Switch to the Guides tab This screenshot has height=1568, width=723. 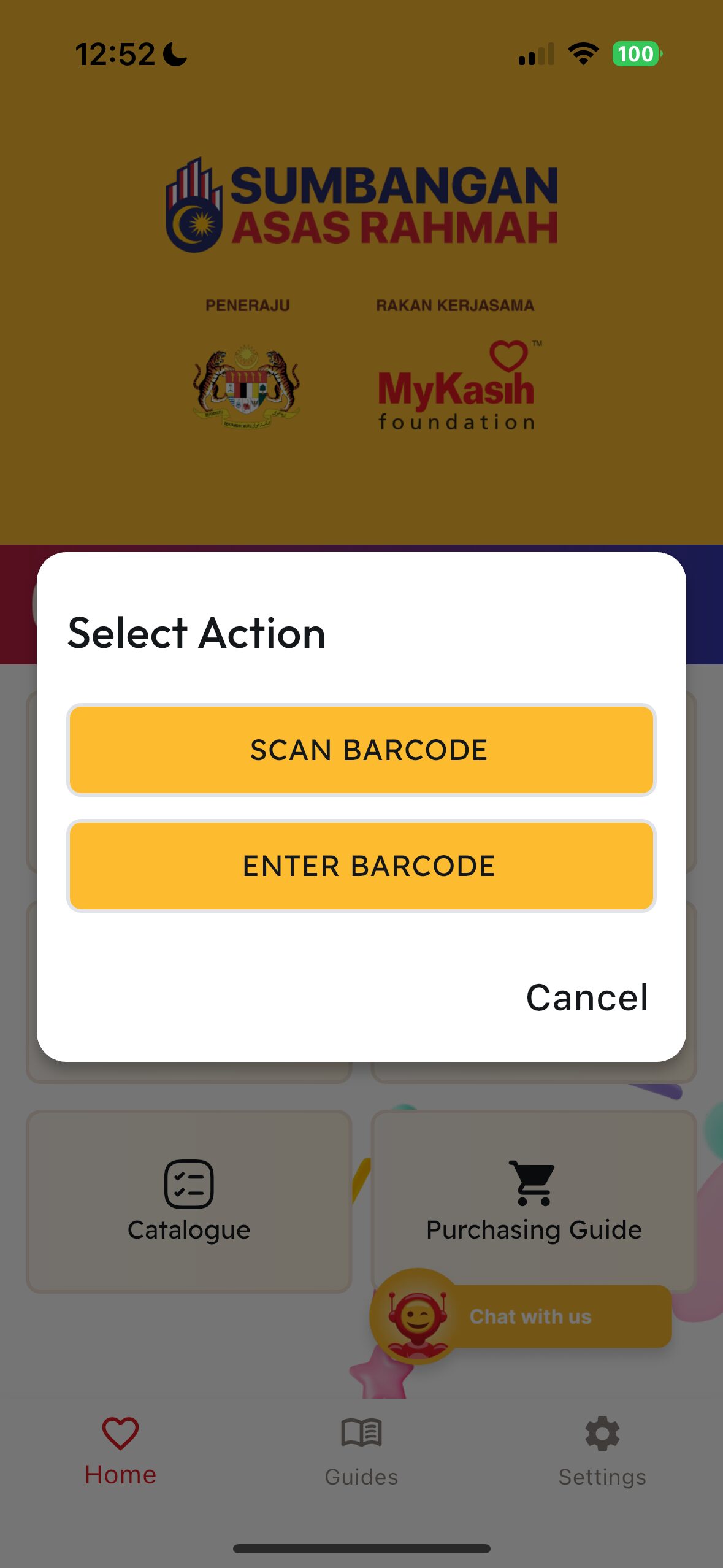(361, 1477)
